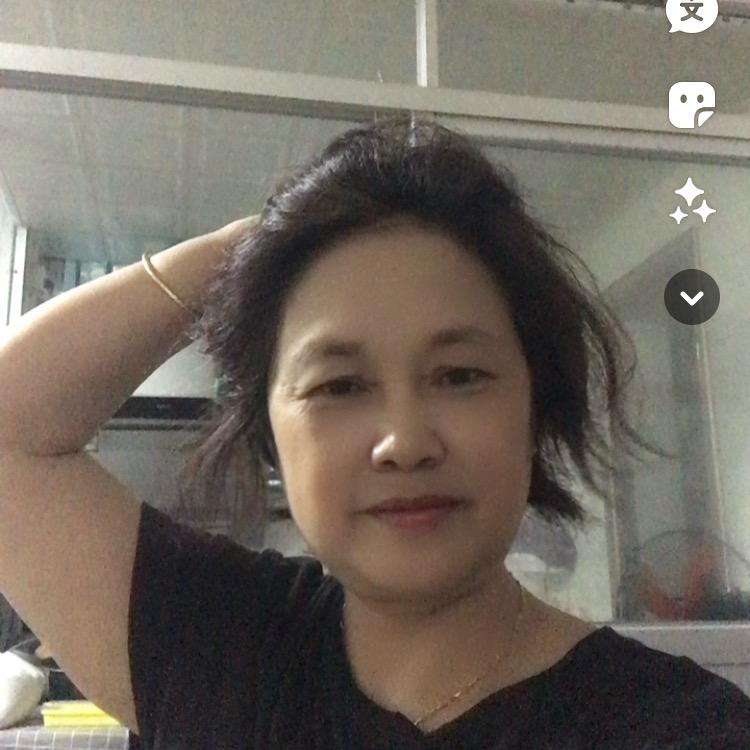Open the sparkle effects tool
Image resolution: width=750 pixels, height=750 pixels.
point(692,201)
